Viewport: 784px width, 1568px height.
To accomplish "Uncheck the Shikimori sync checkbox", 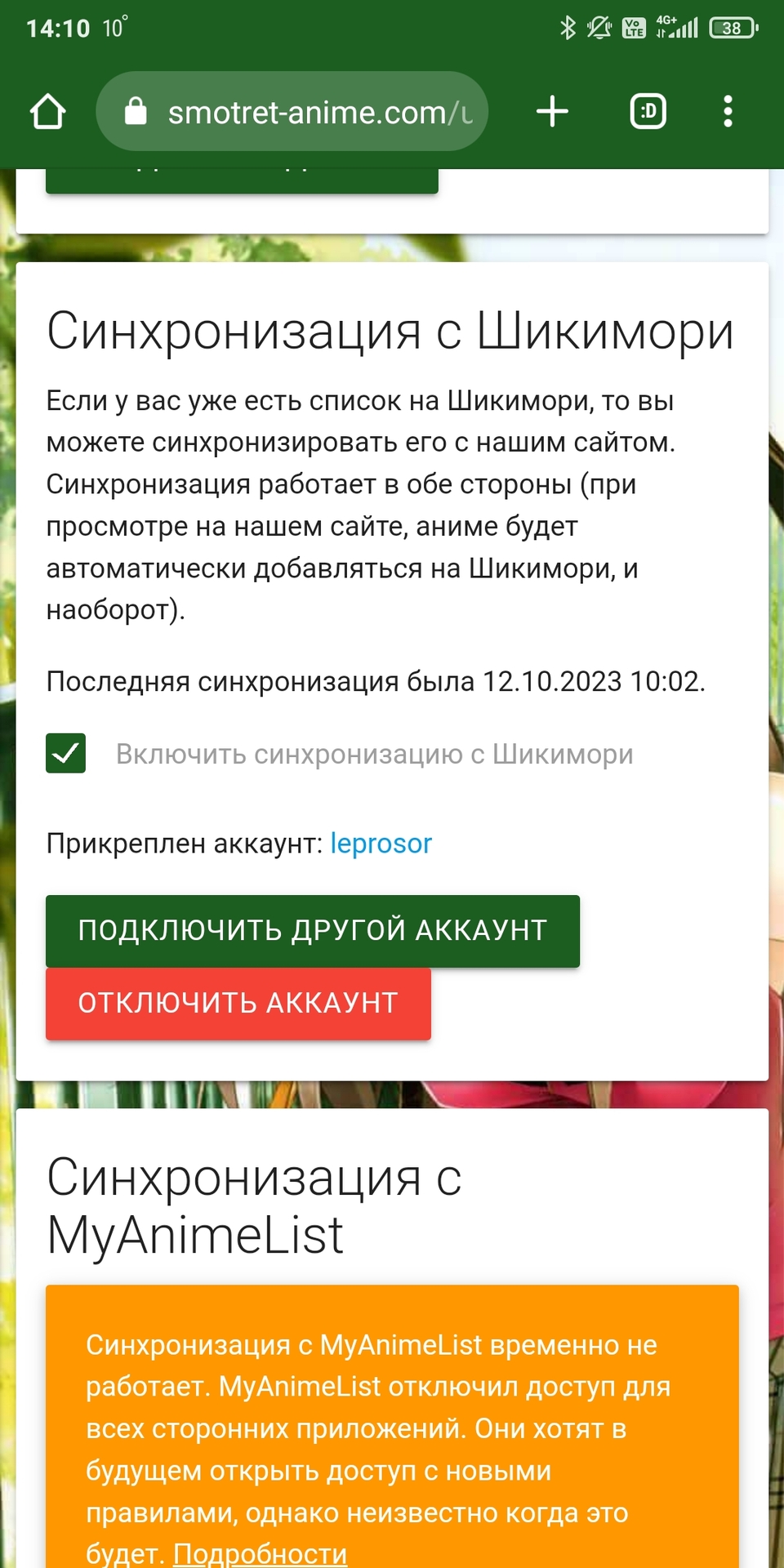I will click(x=66, y=753).
